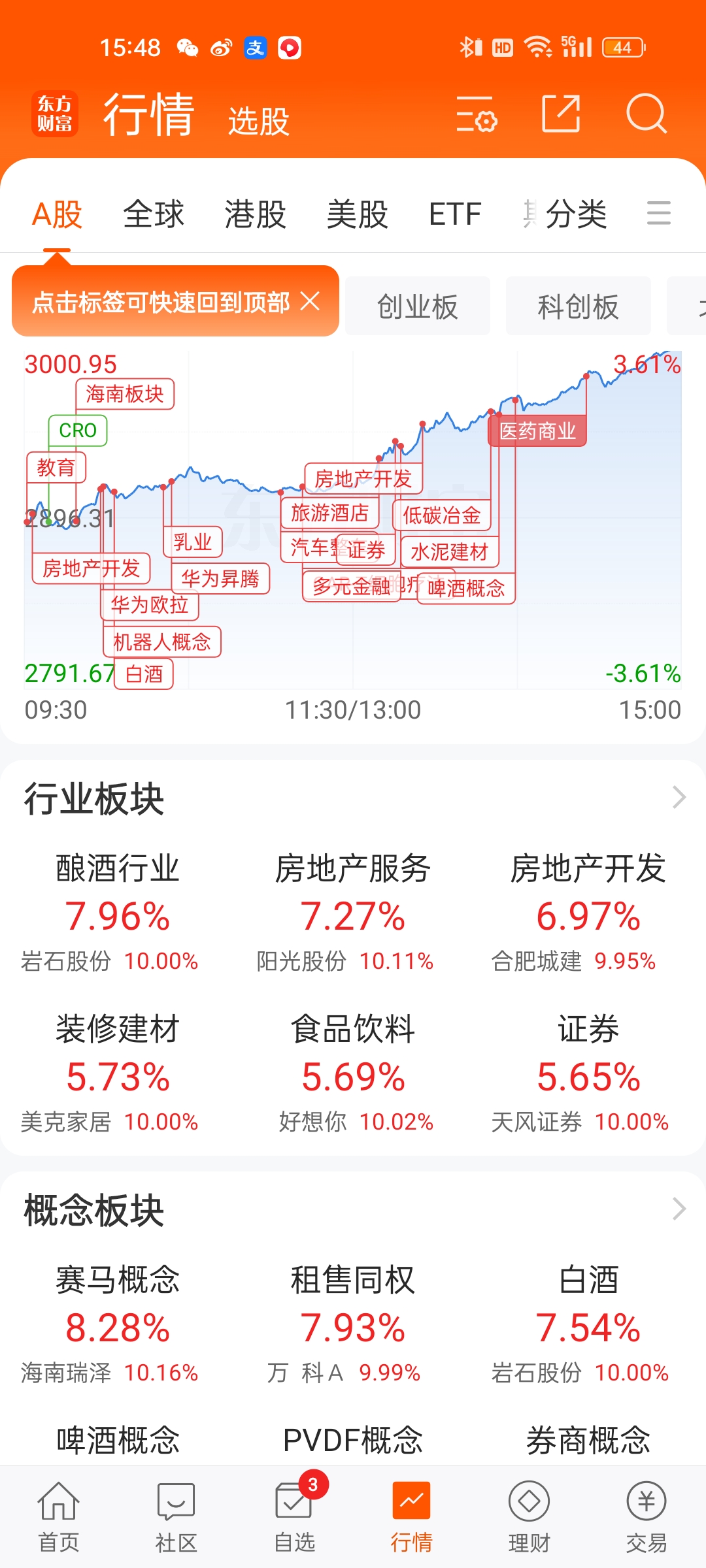The height and width of the screenshot is (1568, 706).
Task: Tap the 医药商业 marker on the chart
Action: pos(538,430)
